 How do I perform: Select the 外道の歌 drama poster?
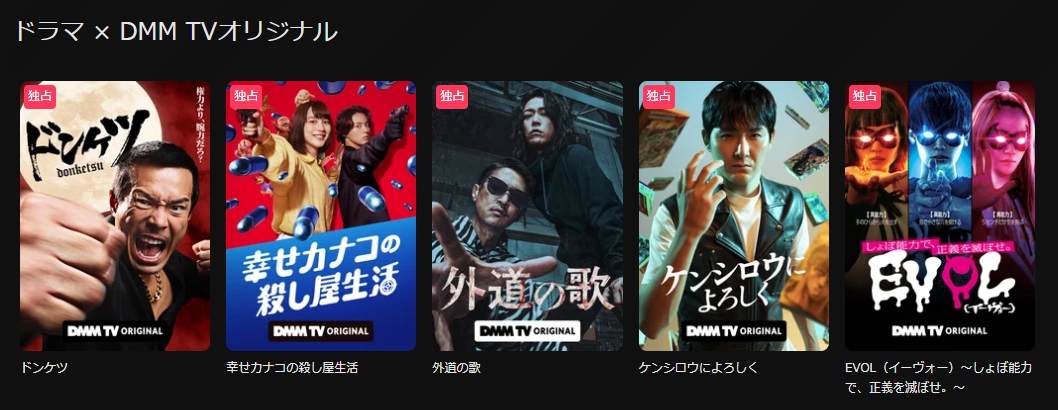527,215
